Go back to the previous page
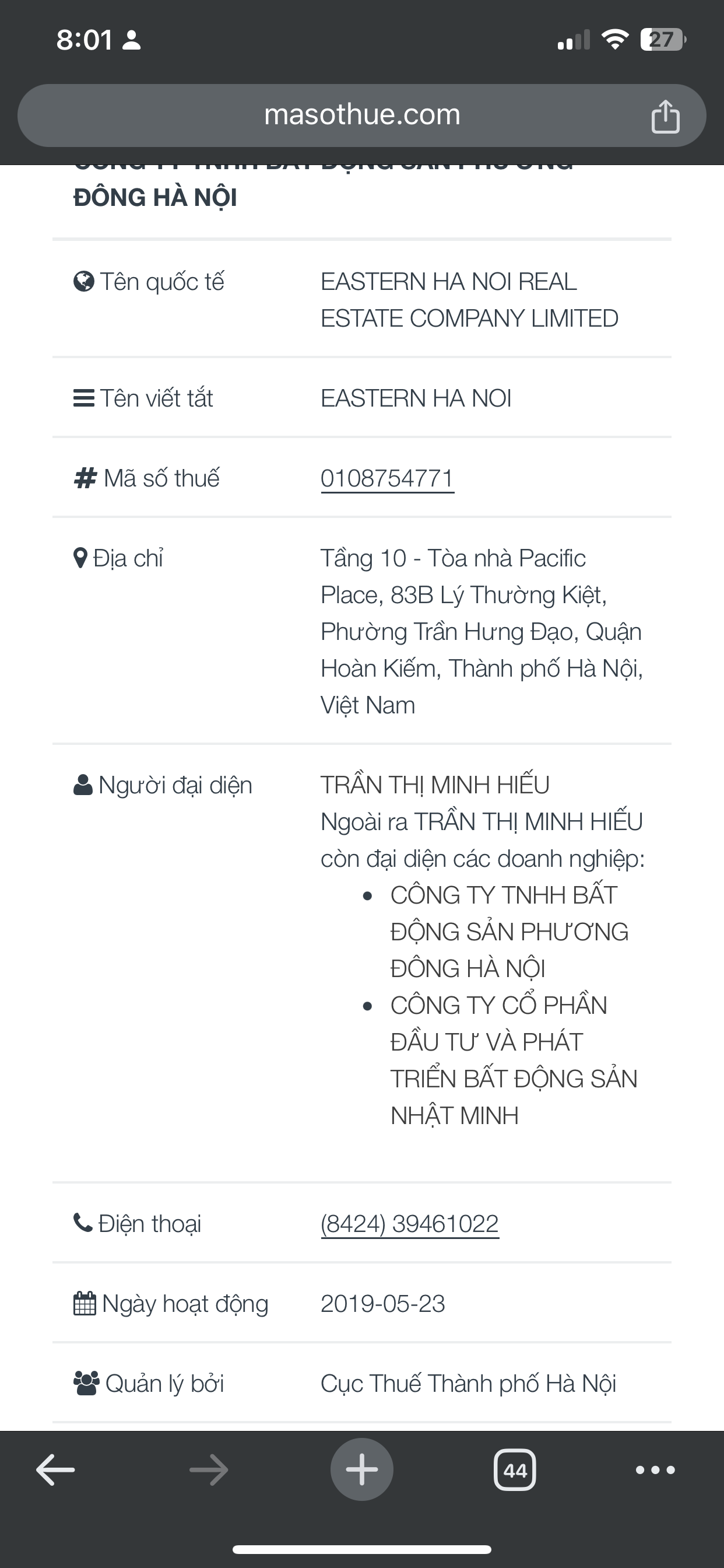Image resolution: width=724 pixels, height=1568 pixels. pyautogui.click(x=55, y=1470)
